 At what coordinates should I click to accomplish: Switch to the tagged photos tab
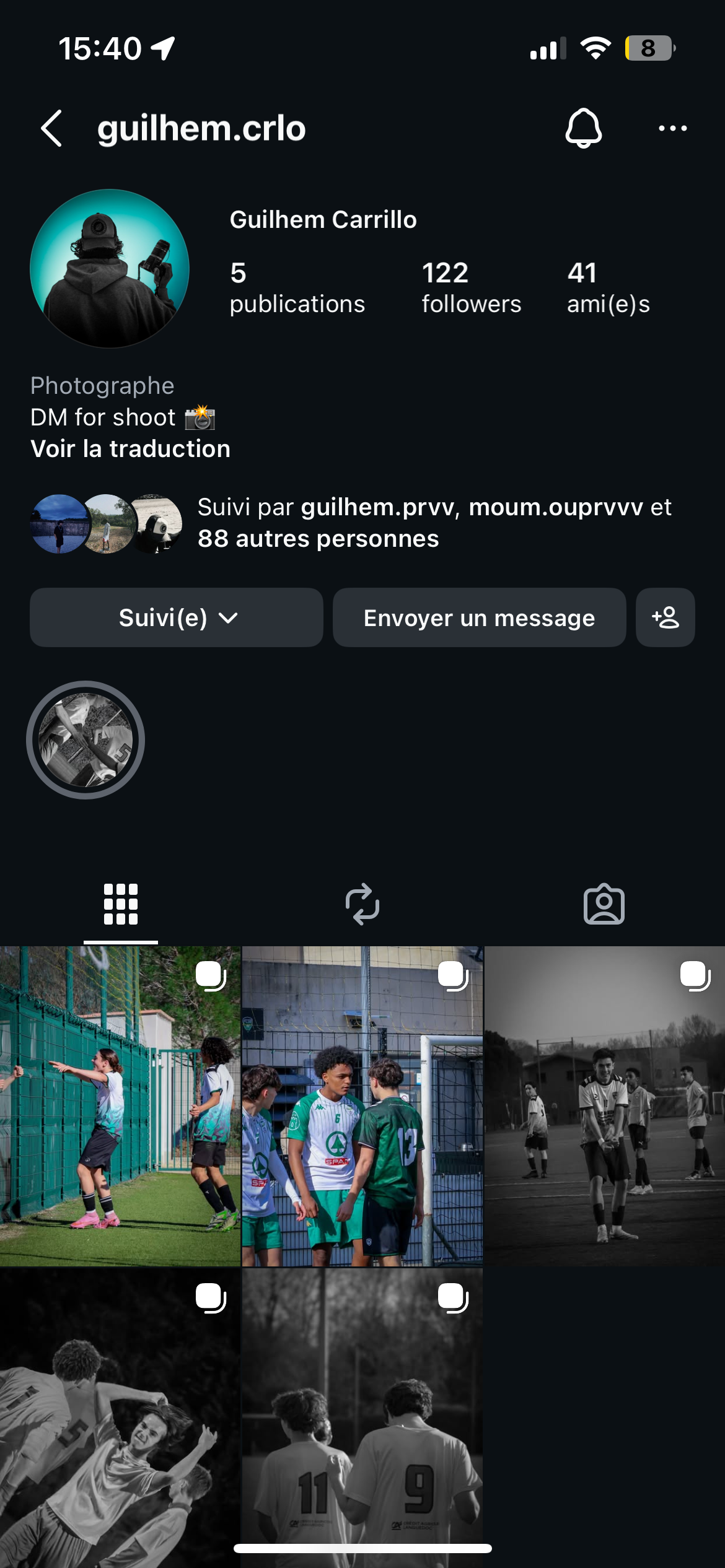point(604,904)
